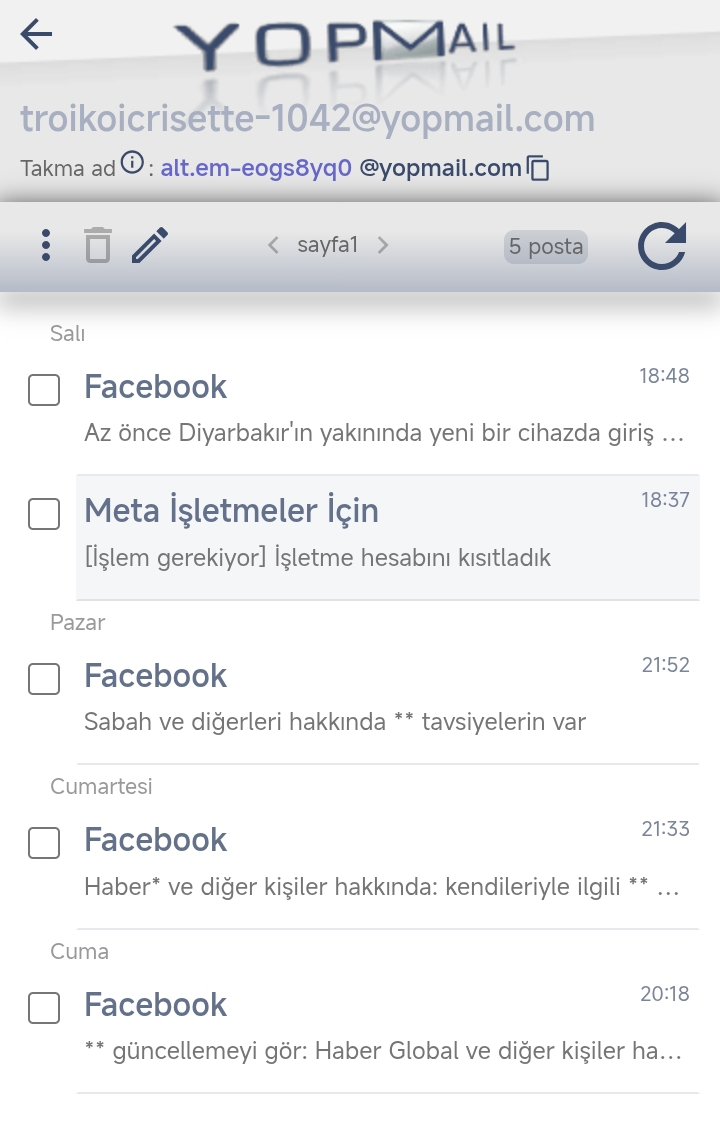Open the Facebook email from 21:33

point(388,861)
